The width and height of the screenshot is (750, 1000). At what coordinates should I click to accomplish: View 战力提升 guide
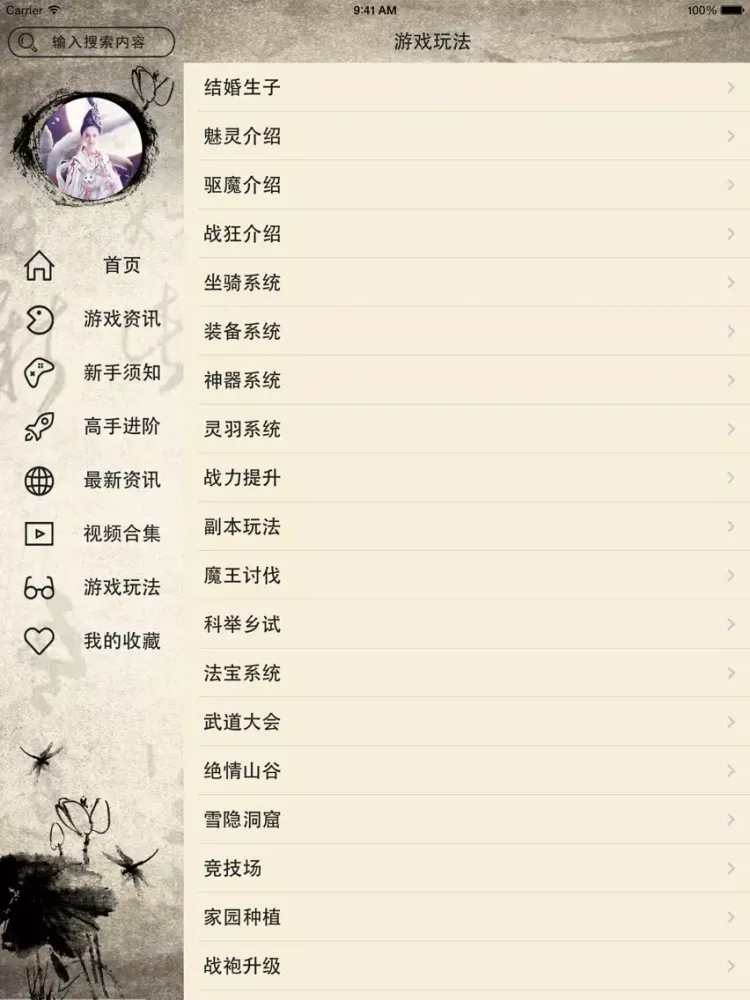pyautogui.click(x=466, y=478)
